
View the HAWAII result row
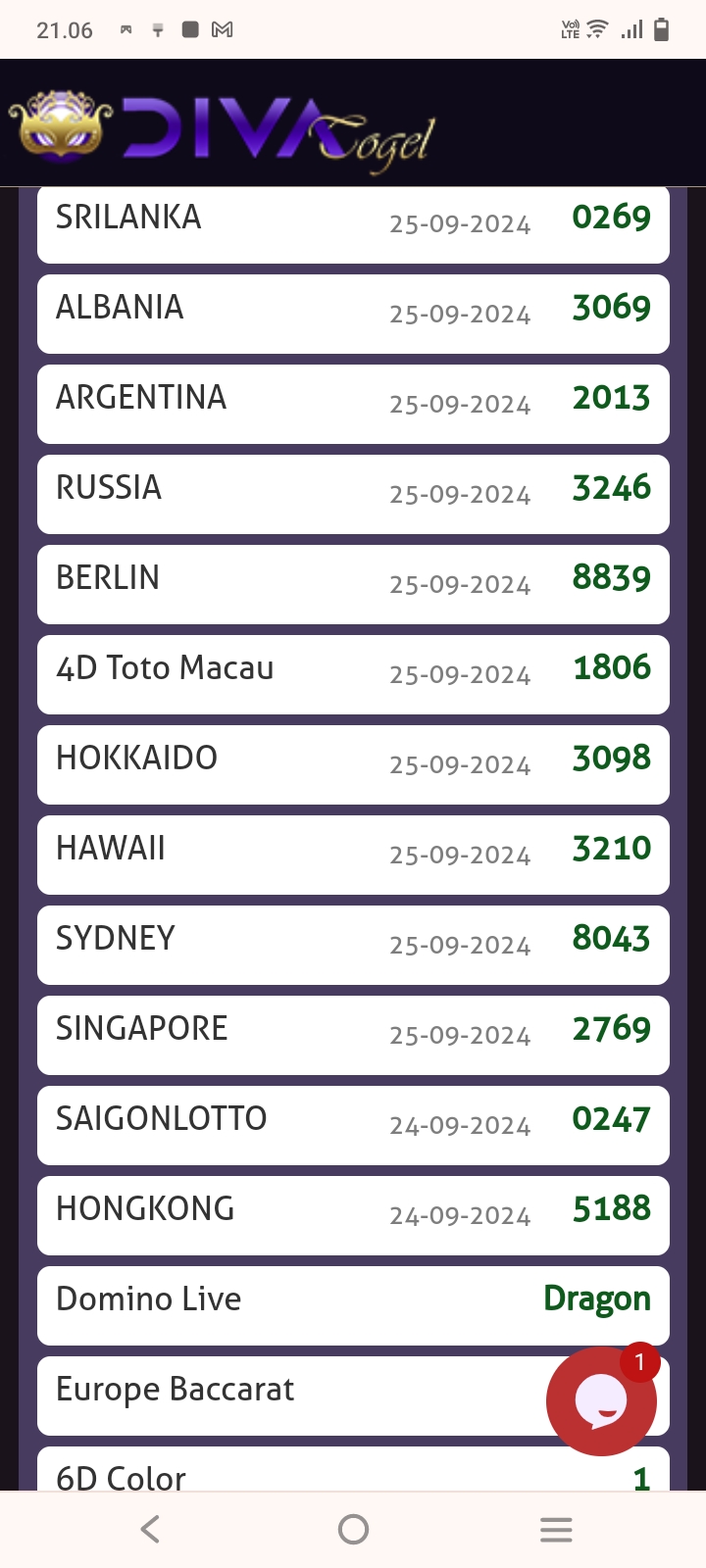(x=353, y=853)
